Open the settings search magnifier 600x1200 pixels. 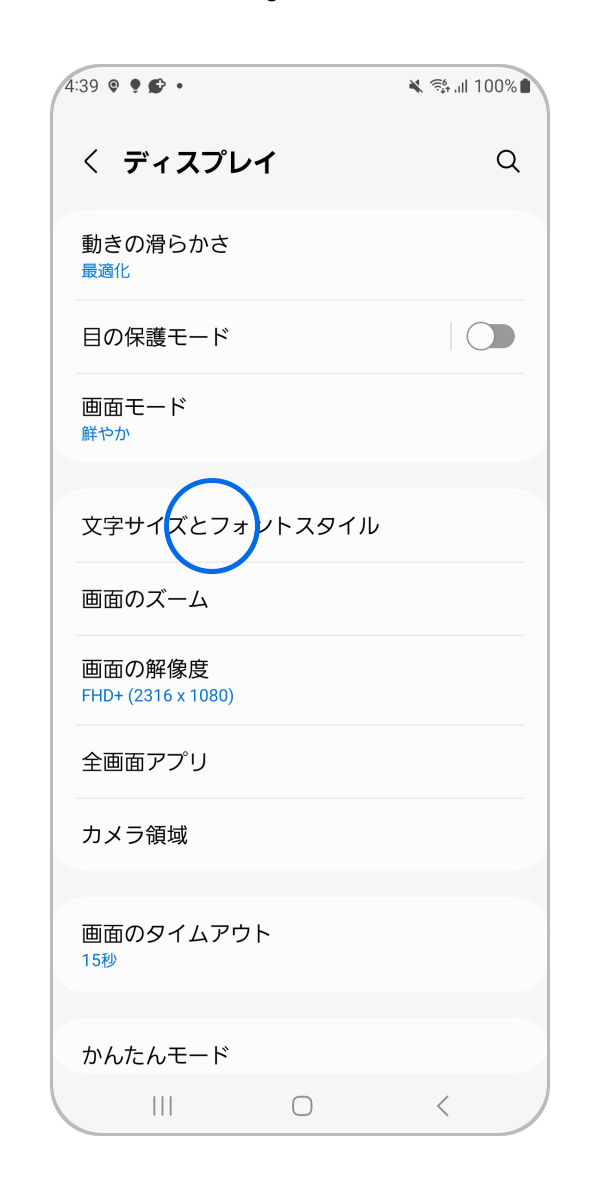point(508,162)
